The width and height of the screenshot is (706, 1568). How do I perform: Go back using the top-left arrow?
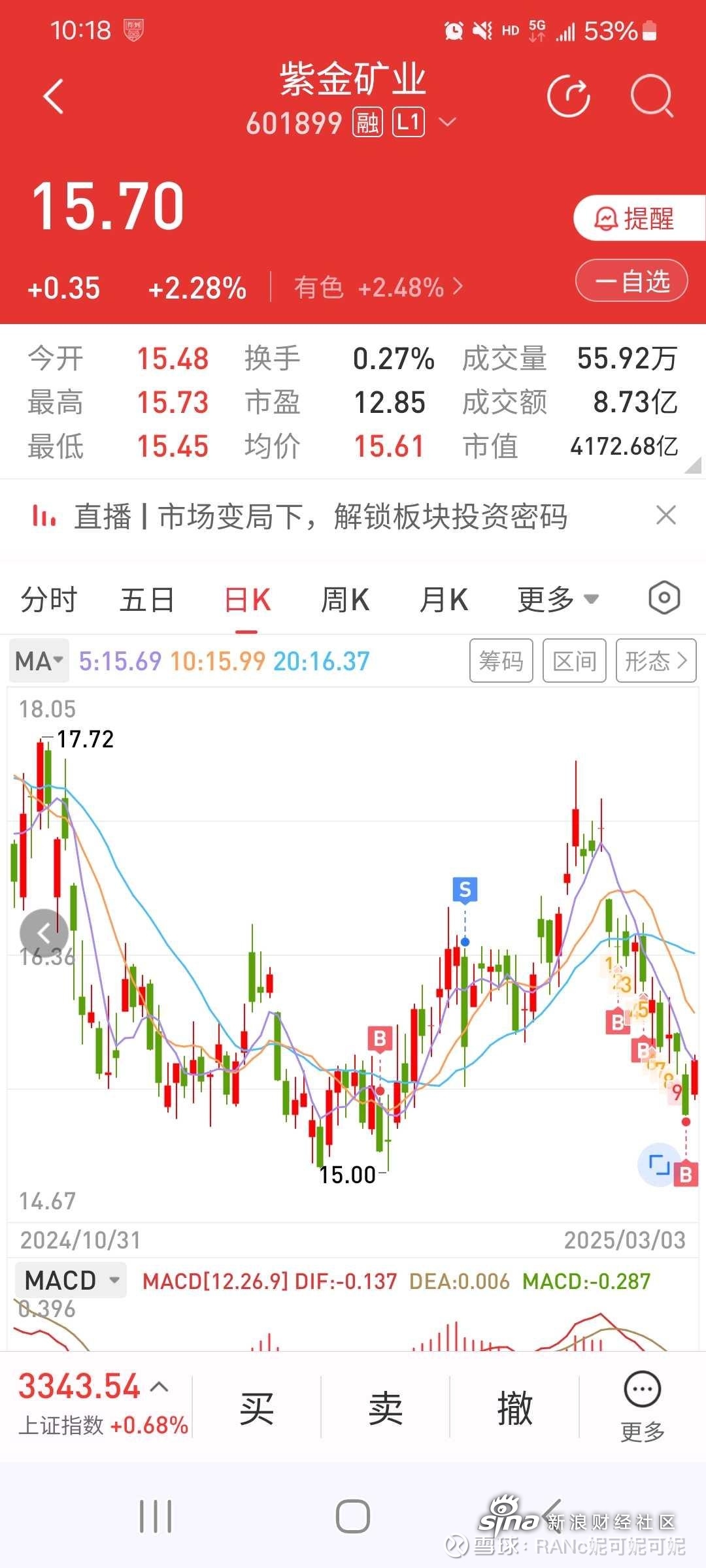pos(54,97)
